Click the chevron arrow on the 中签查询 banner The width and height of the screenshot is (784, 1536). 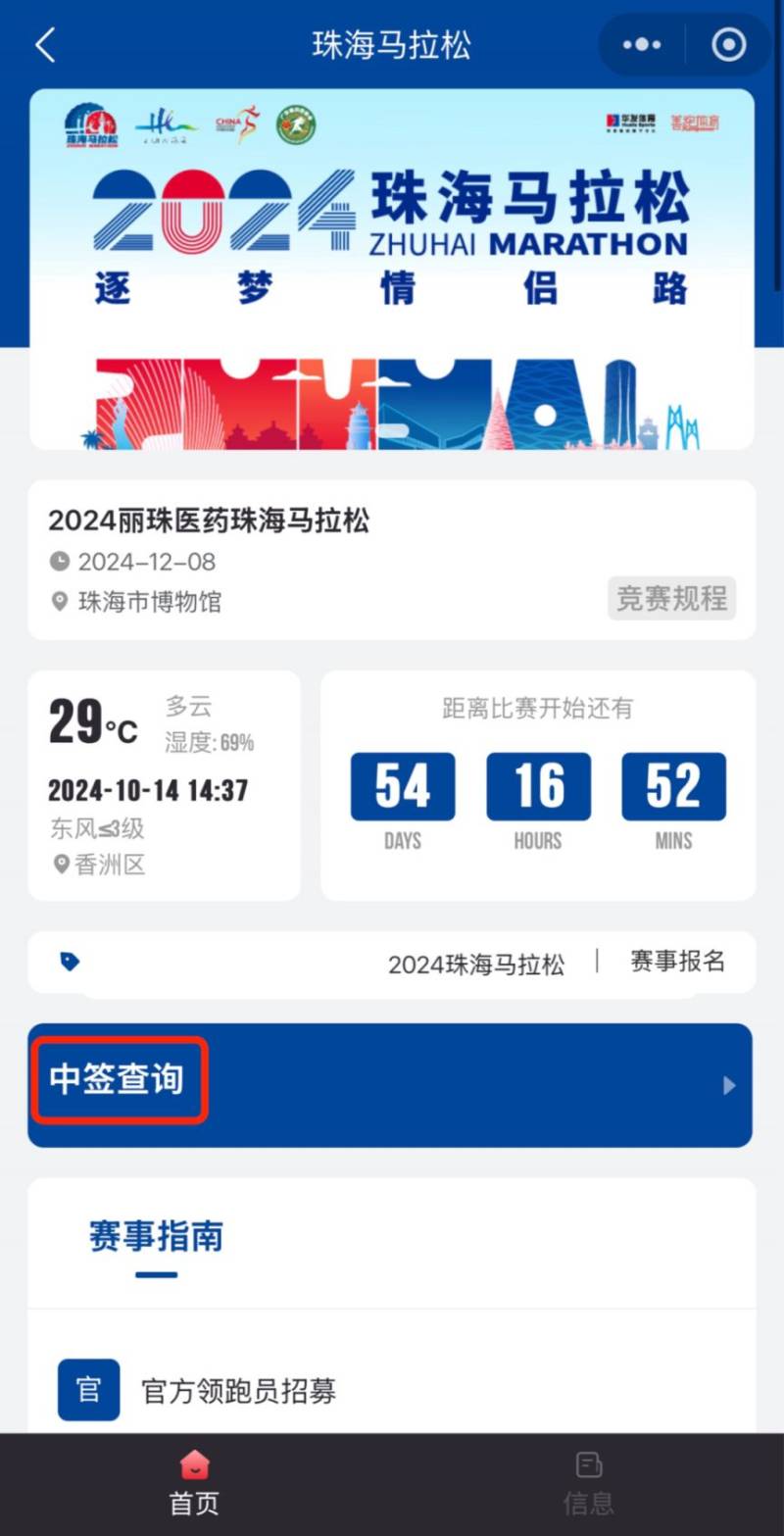[x=728, y=1085]
